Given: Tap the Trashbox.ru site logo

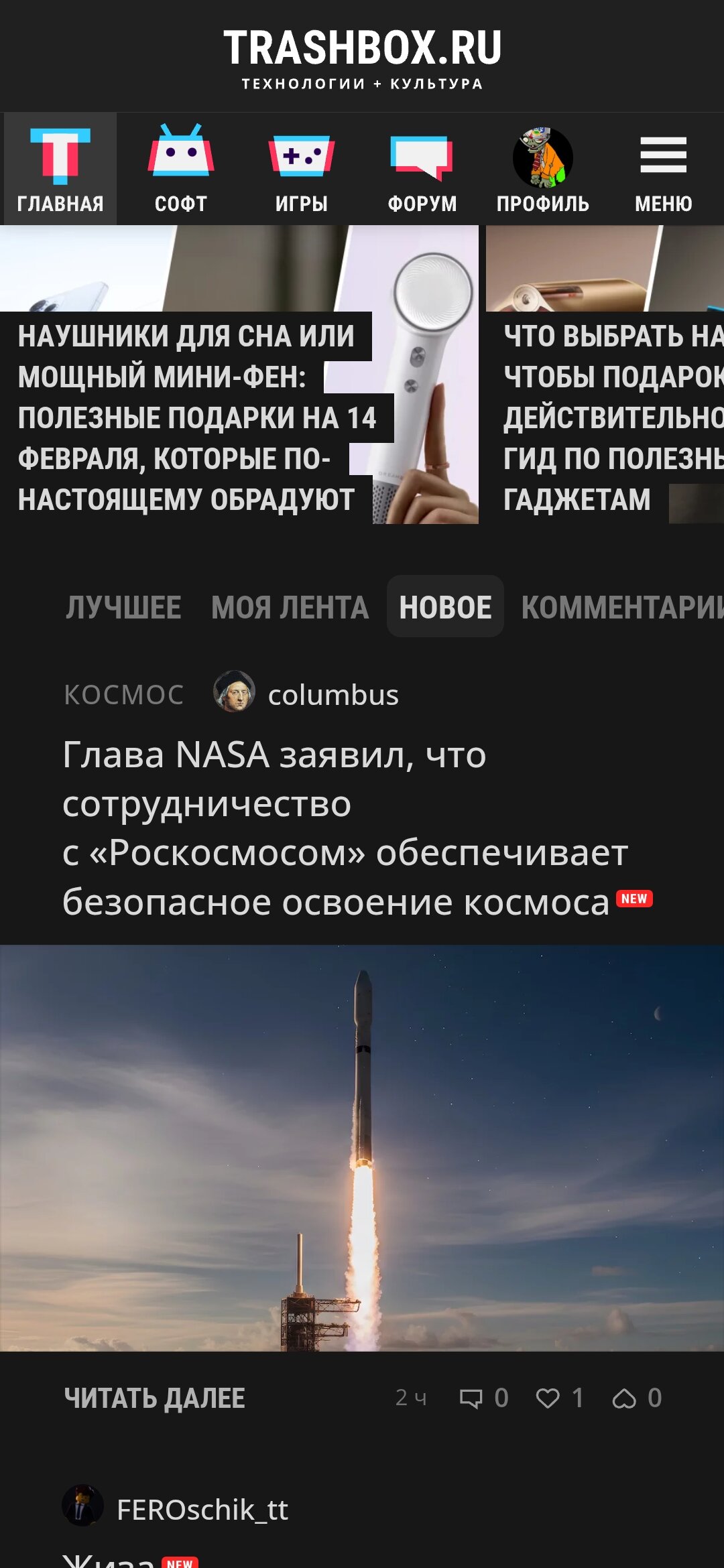Looking at the screenshot, I should (x=362, y=57).
